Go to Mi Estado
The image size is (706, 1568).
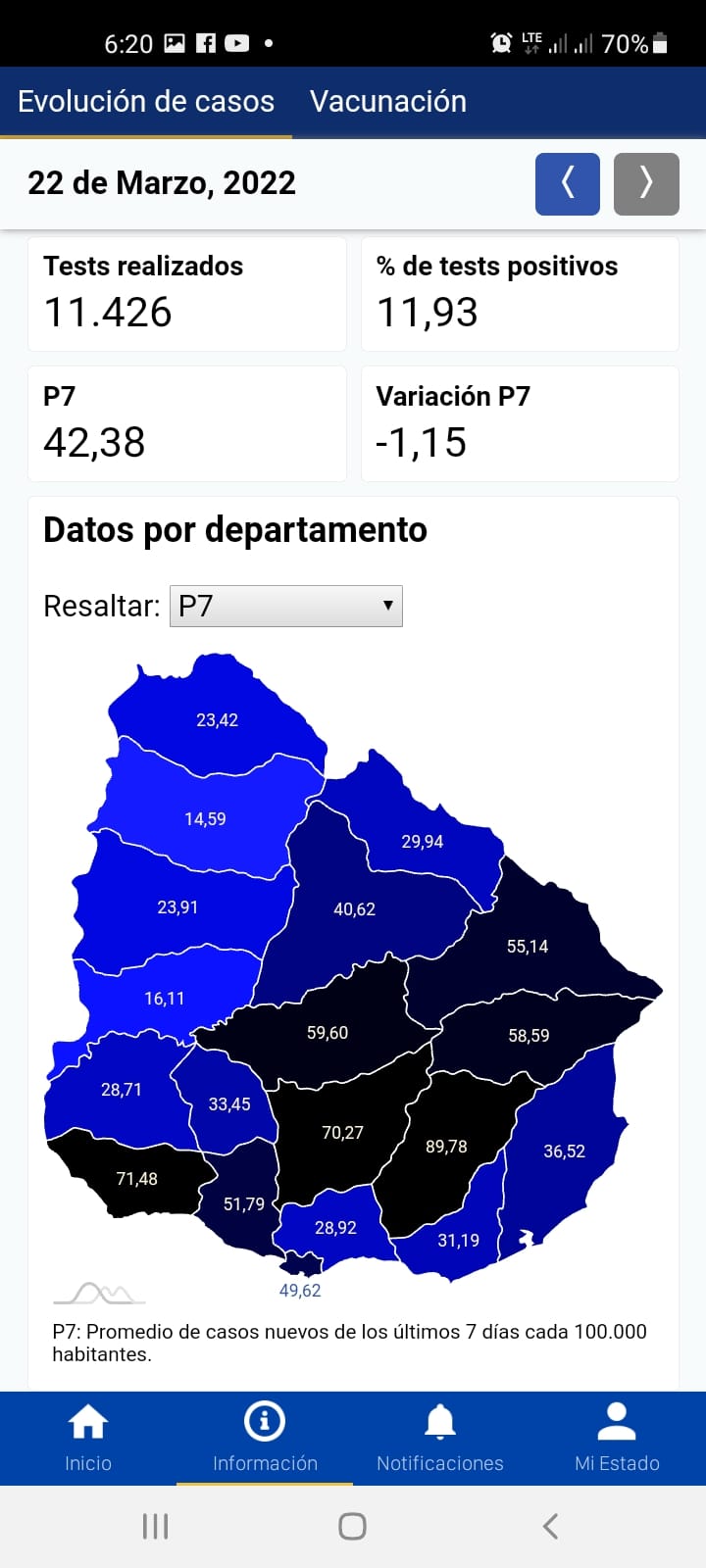coord(617,1438)
